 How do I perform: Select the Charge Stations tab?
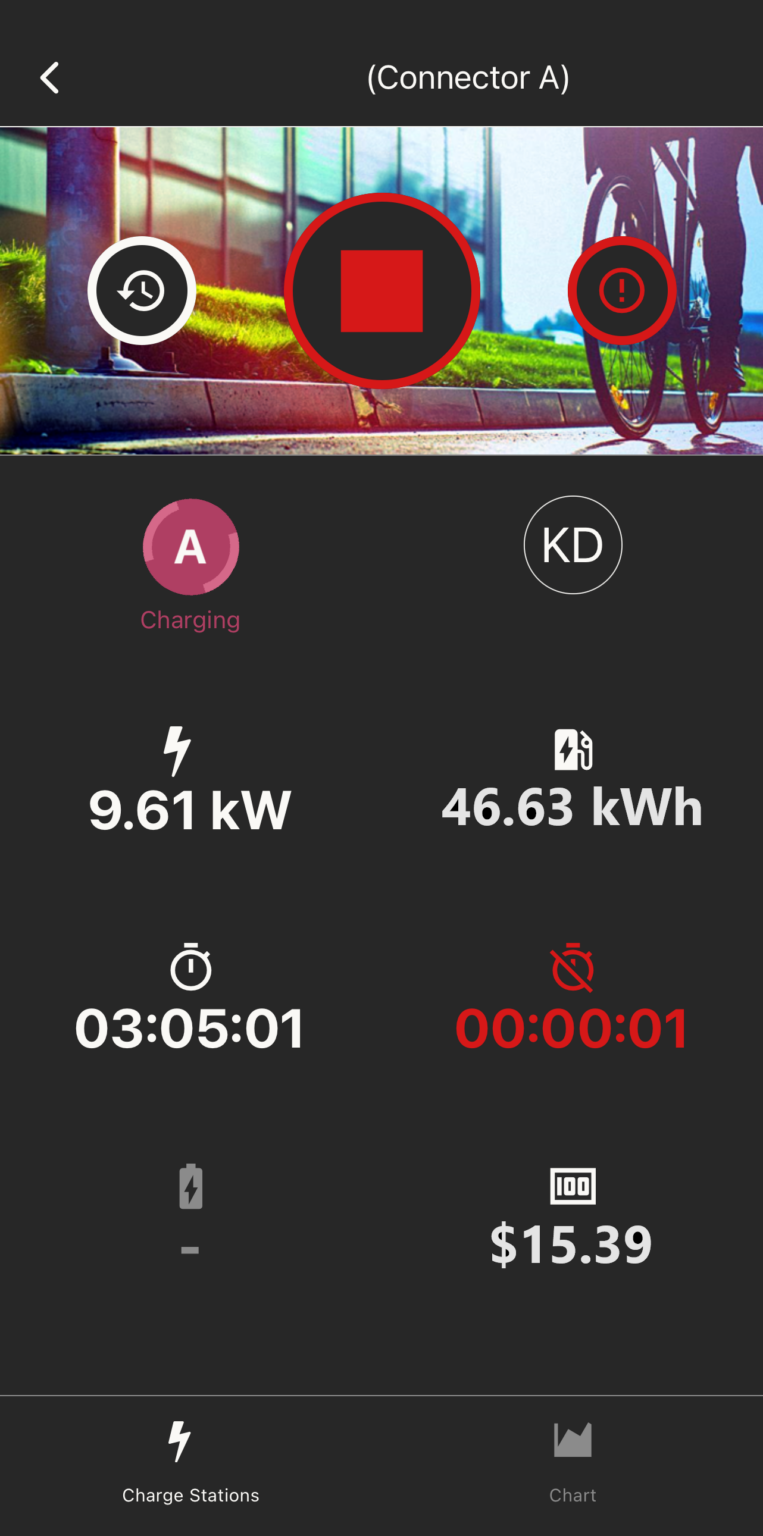(190, 1464)
